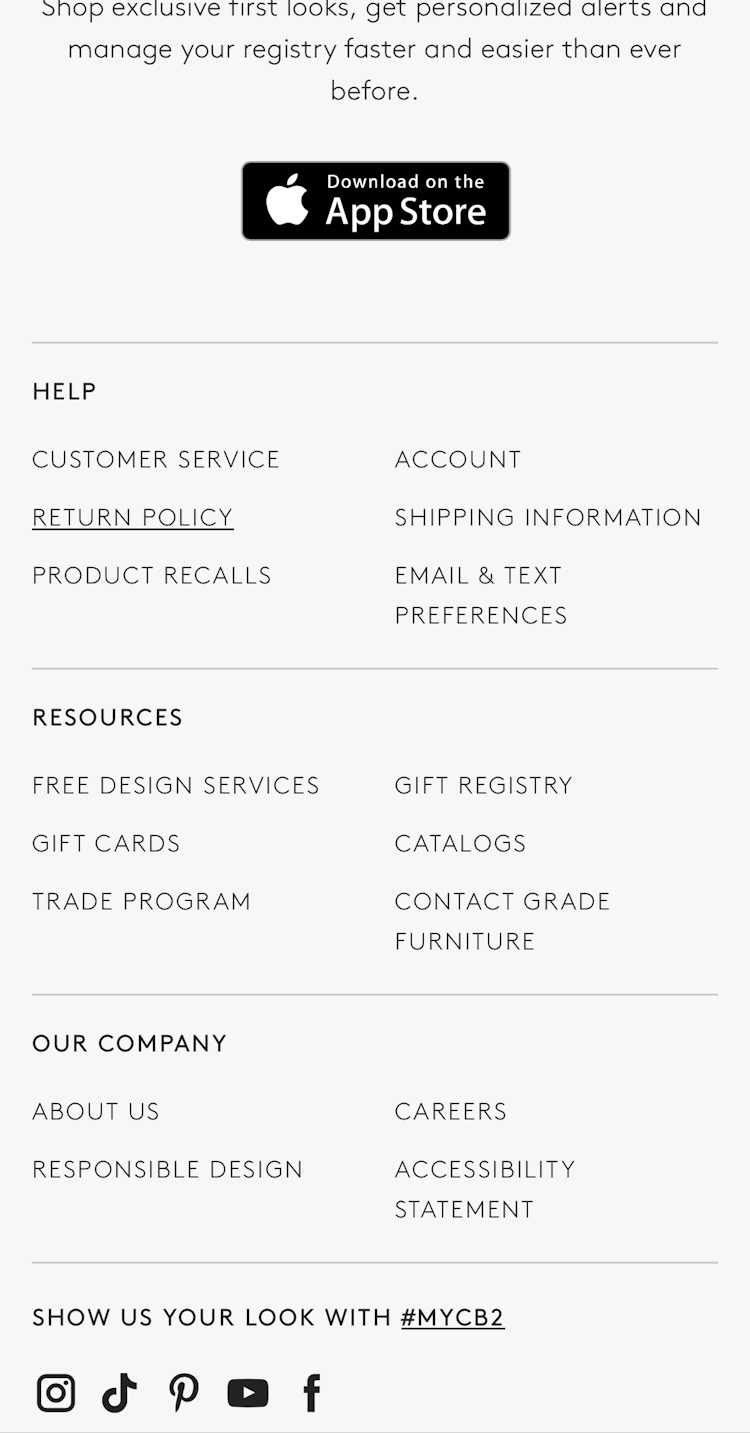Open the Trade Program page
The height and width of the screenshot is (1433, 750).
tap(142, 902)
